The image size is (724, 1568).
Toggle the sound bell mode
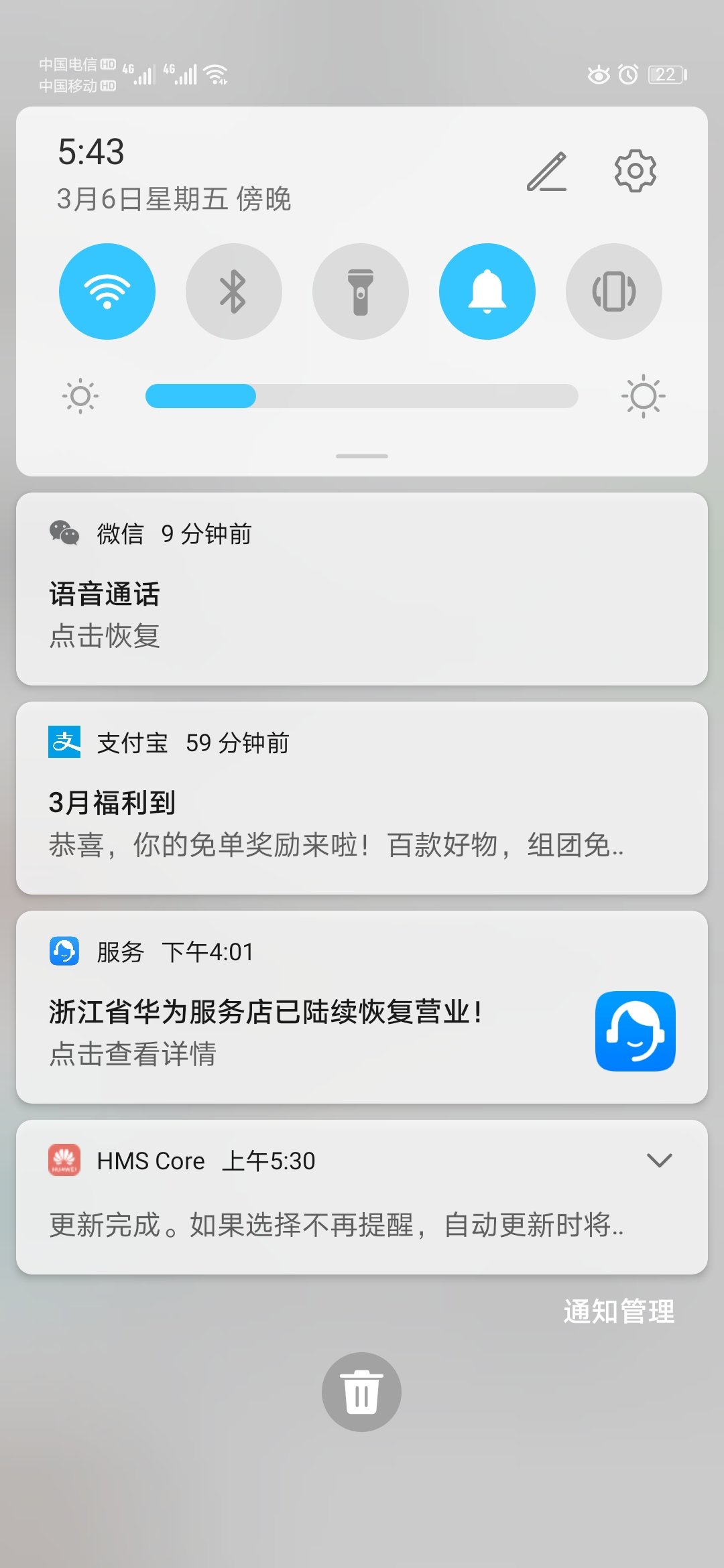point(487,291)
